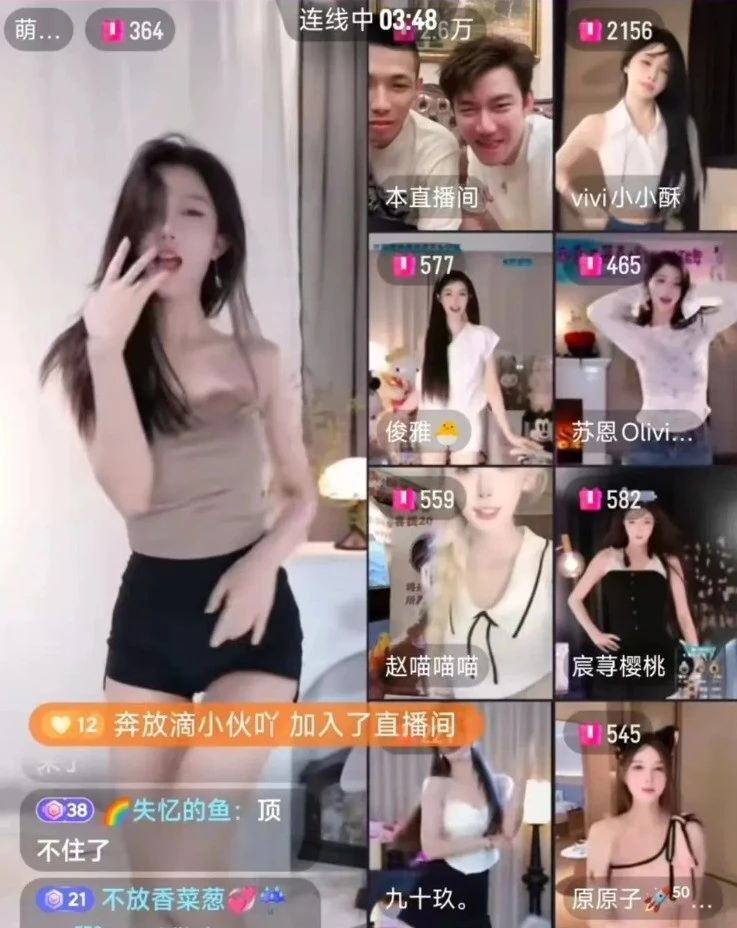
Task: Select 苏恩 Olivi…'s stream tile
Action: (x=645, y=350)
